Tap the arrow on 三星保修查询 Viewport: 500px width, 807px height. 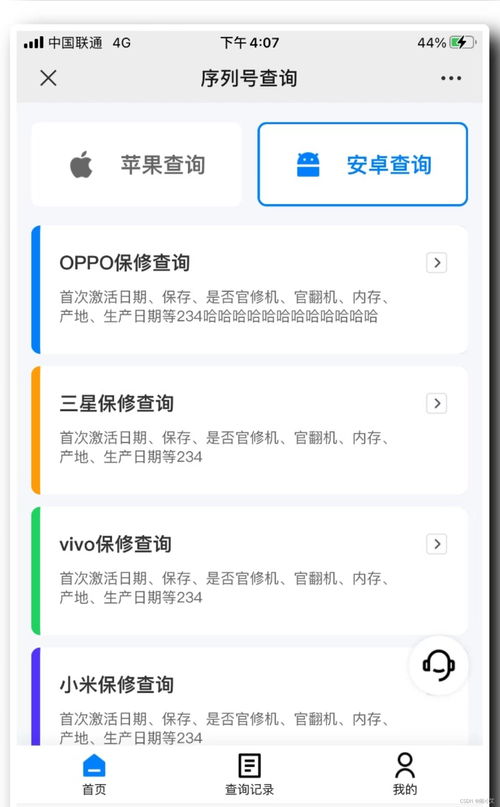coord(437,403)
